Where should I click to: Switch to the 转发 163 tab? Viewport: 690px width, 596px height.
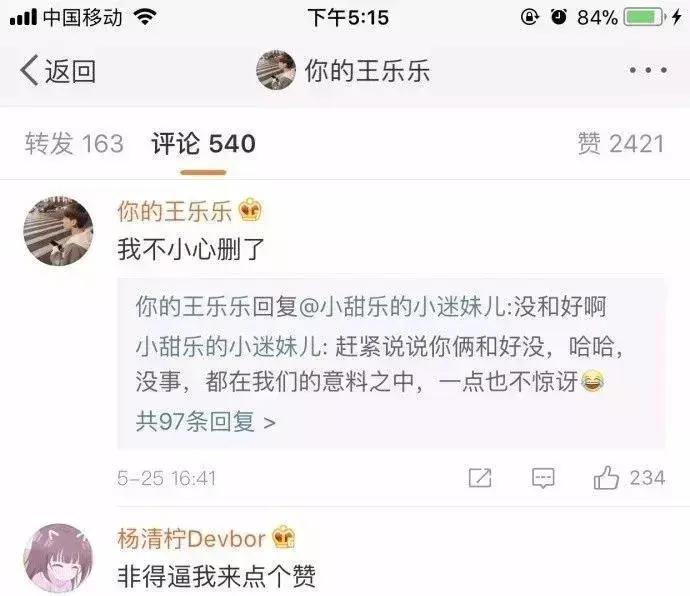74,144
